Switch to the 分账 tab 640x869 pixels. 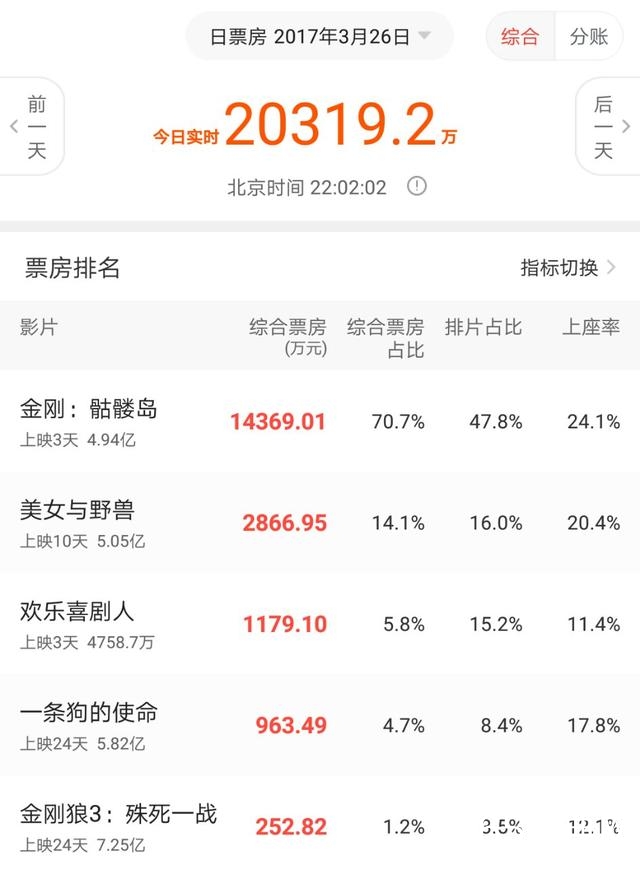click(589, 37)
